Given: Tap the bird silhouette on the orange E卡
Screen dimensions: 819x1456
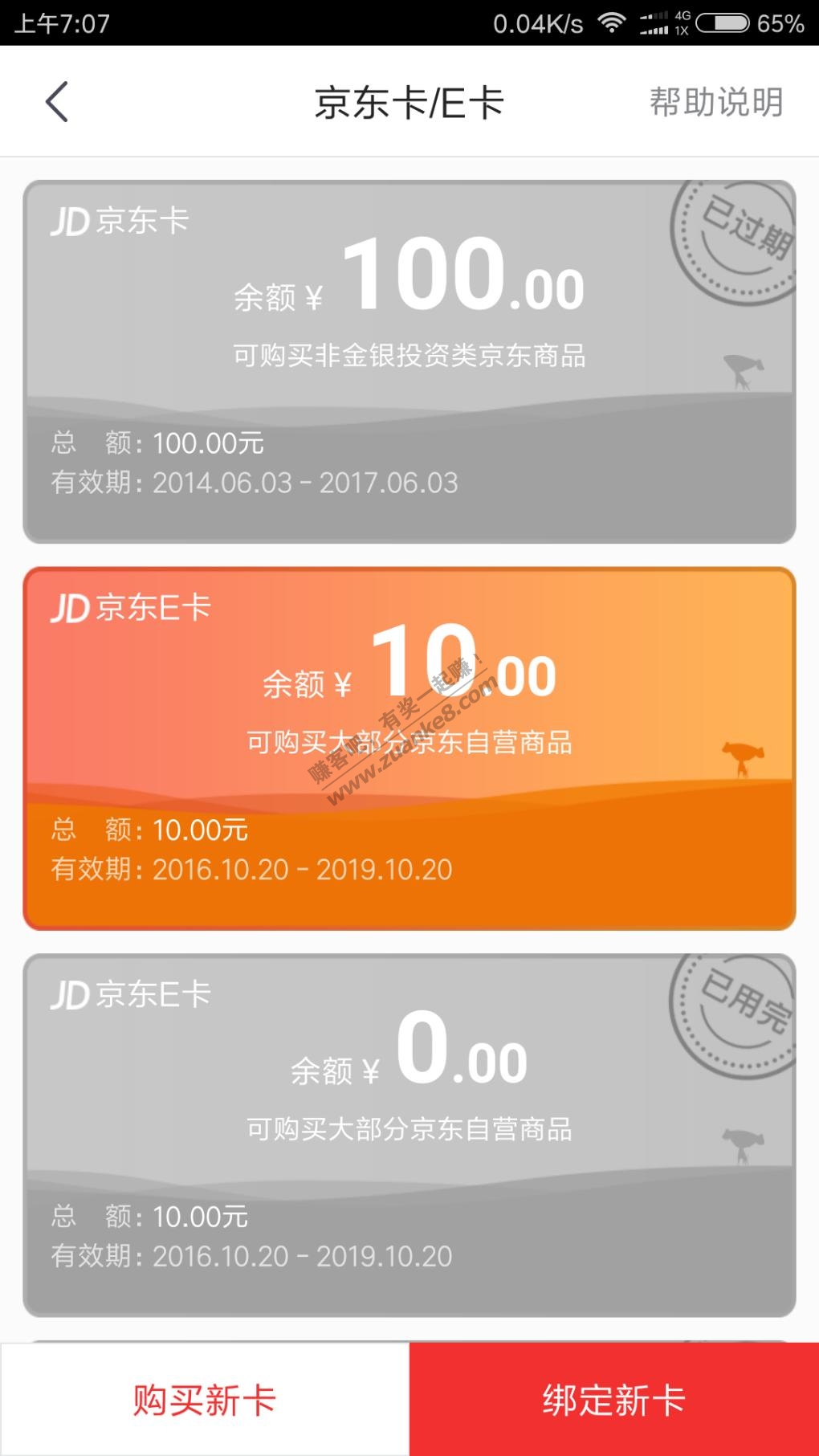Looking at the screenshot, I should pyautogui.click(x=744, y=753).
